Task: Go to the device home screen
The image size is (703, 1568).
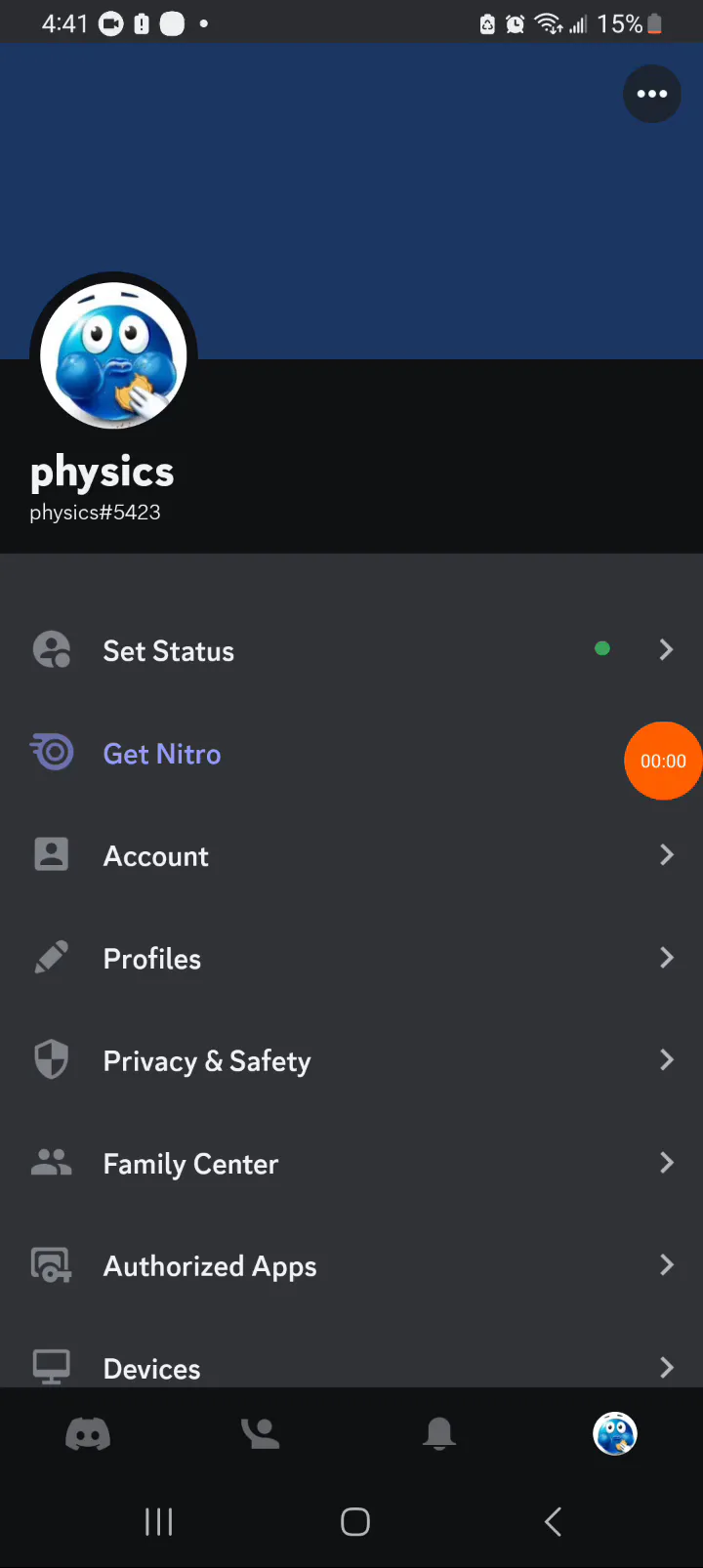Action: 354,1521
